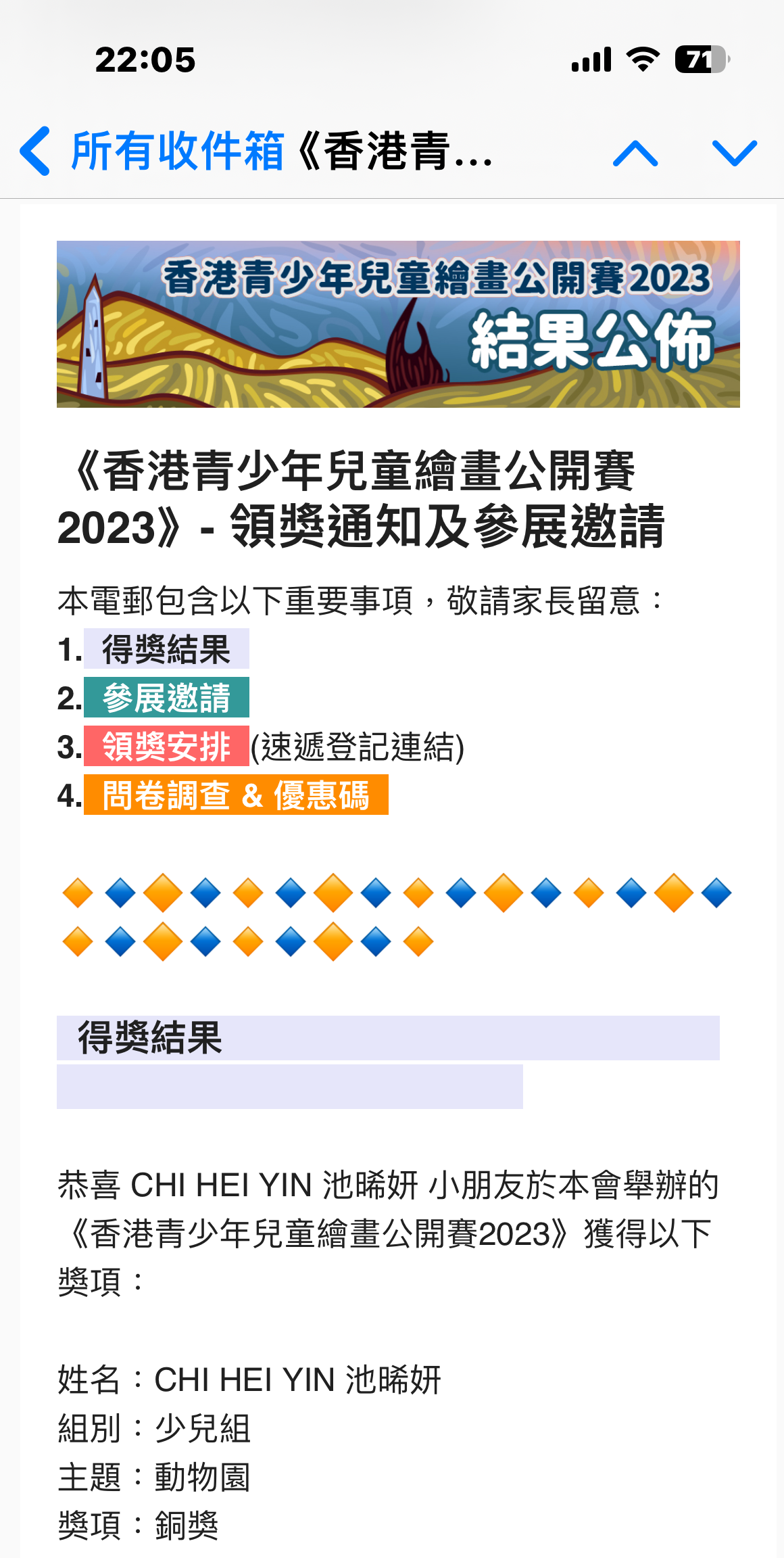Jump to 參展邀請 section
The height and width of the screenshot is (1558, 784).
pos(166,698)
